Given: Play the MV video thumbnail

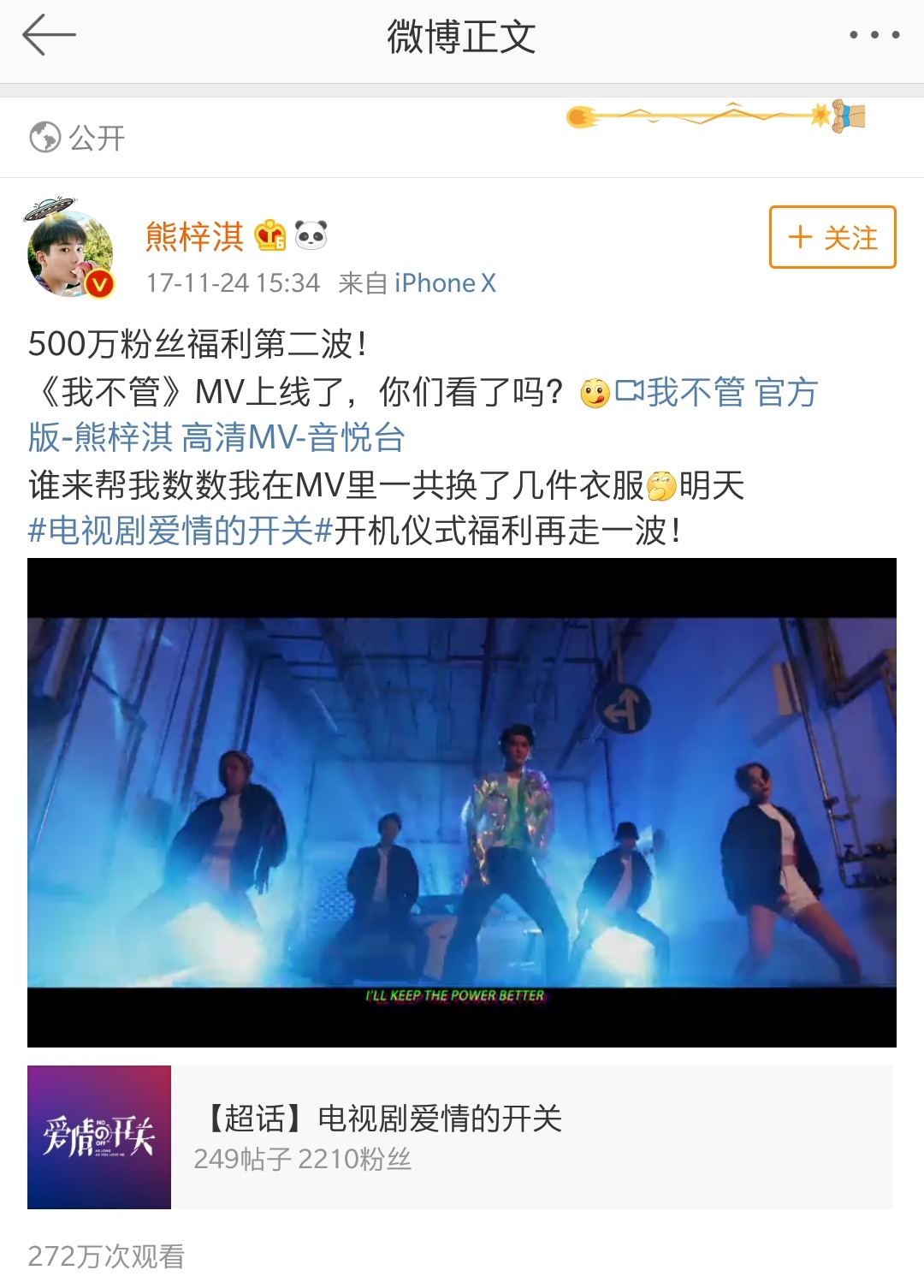Looking at the screenshot, I should tap(462, 802).
